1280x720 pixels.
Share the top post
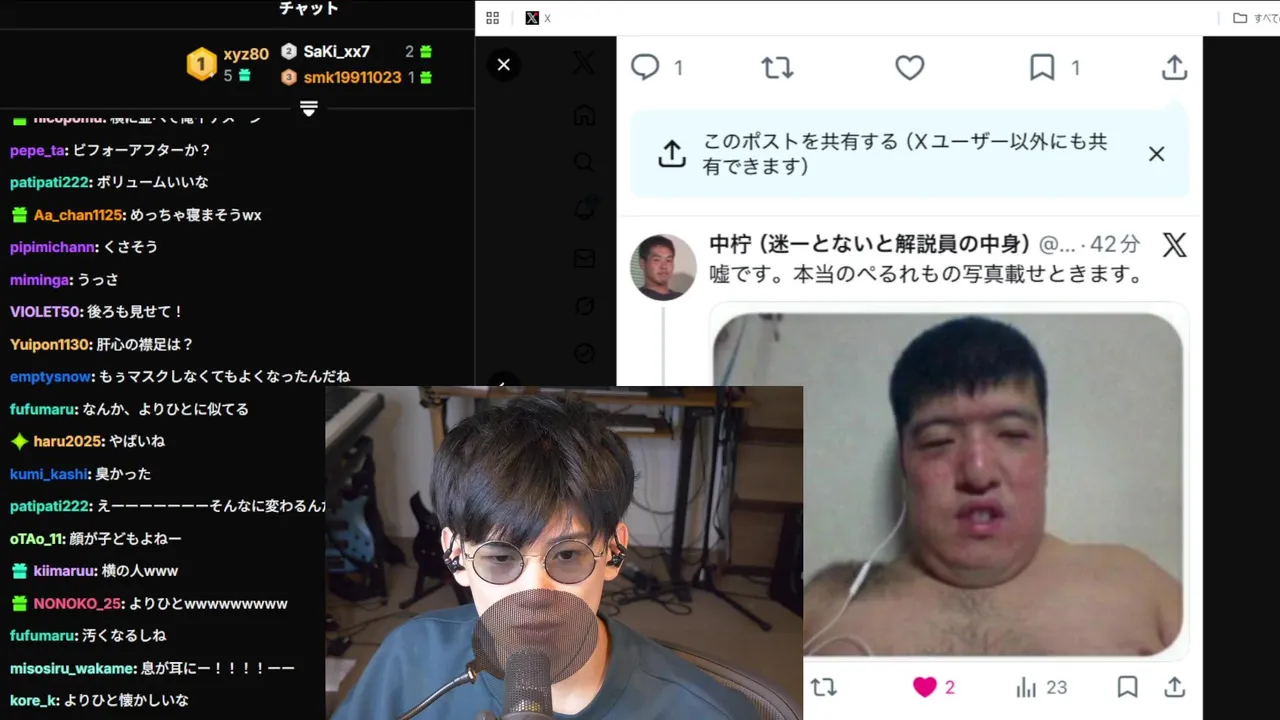tap(1174, 67)
